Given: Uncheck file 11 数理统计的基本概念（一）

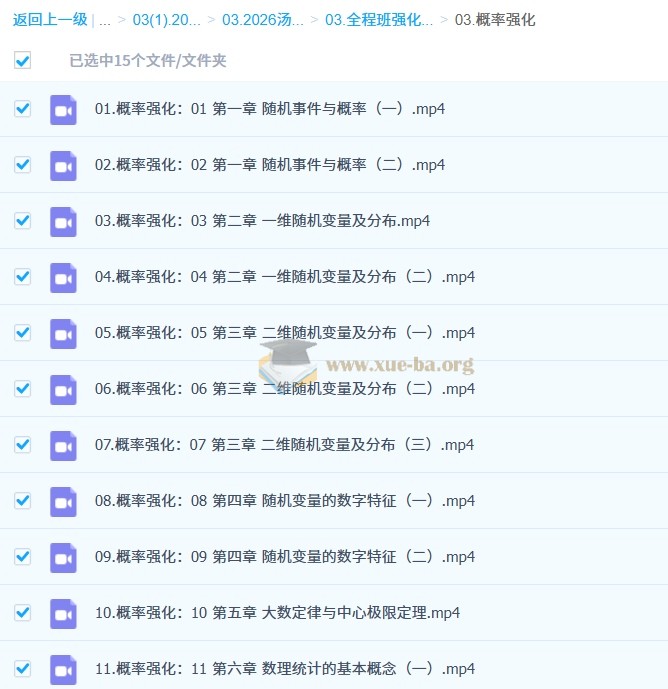Looking at the screenshot, I should (22, 669).
